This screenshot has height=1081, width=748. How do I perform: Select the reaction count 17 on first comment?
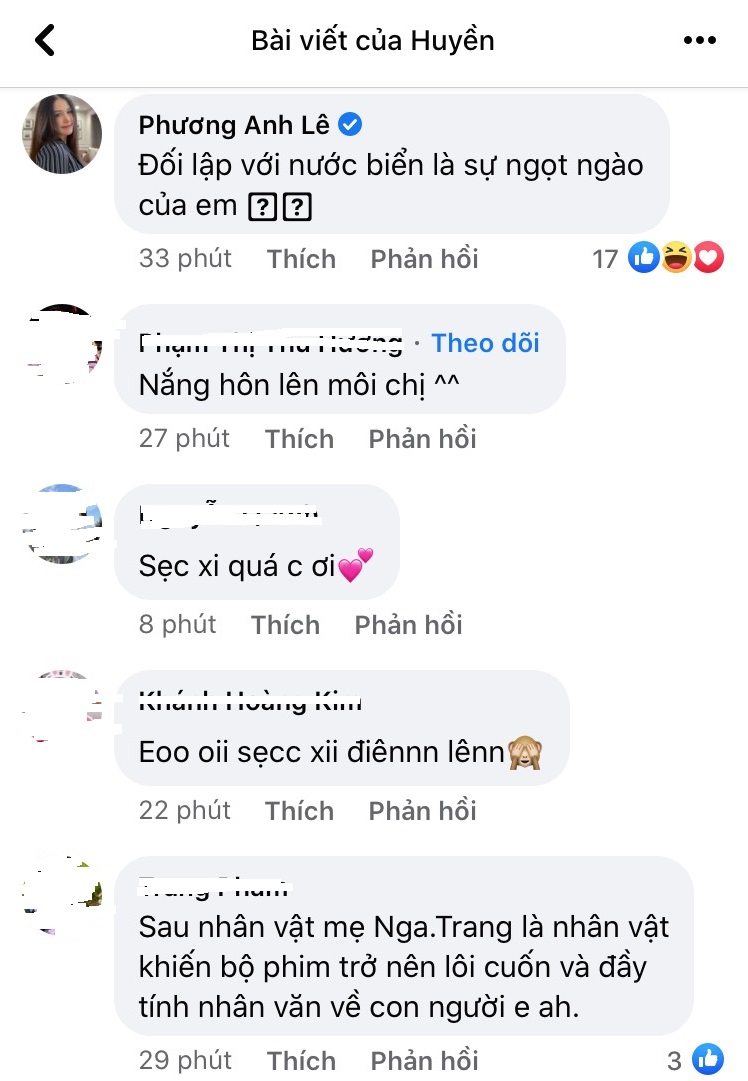coord(606,258)
